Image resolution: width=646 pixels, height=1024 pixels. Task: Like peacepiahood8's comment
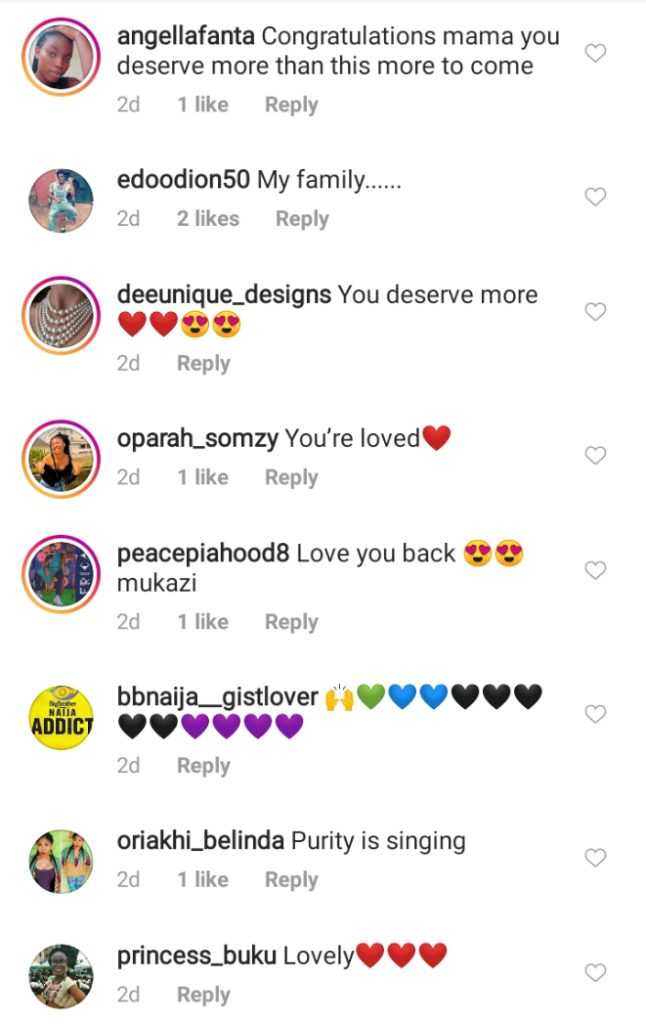[x=595, y=571]
